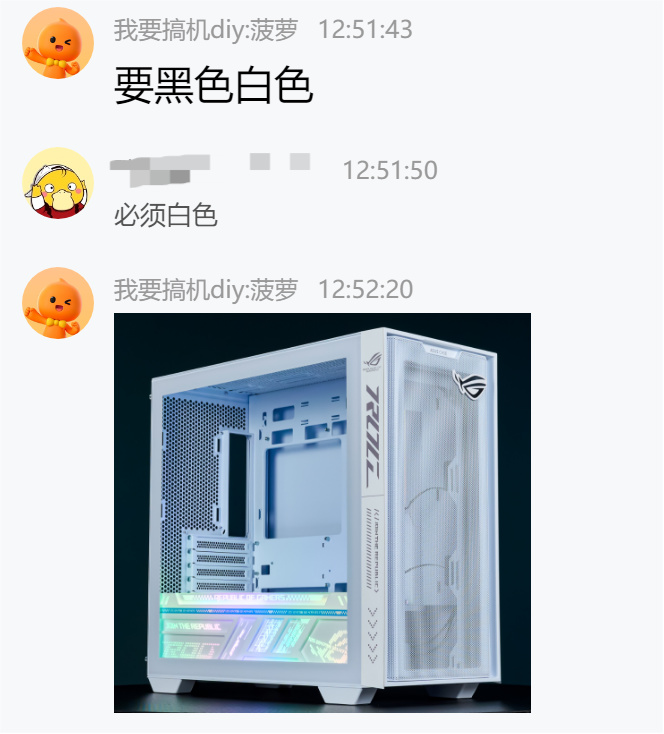This screenshot has width=664, height=734.
Task: Open the white PC case image
Action: coord(322,512)
